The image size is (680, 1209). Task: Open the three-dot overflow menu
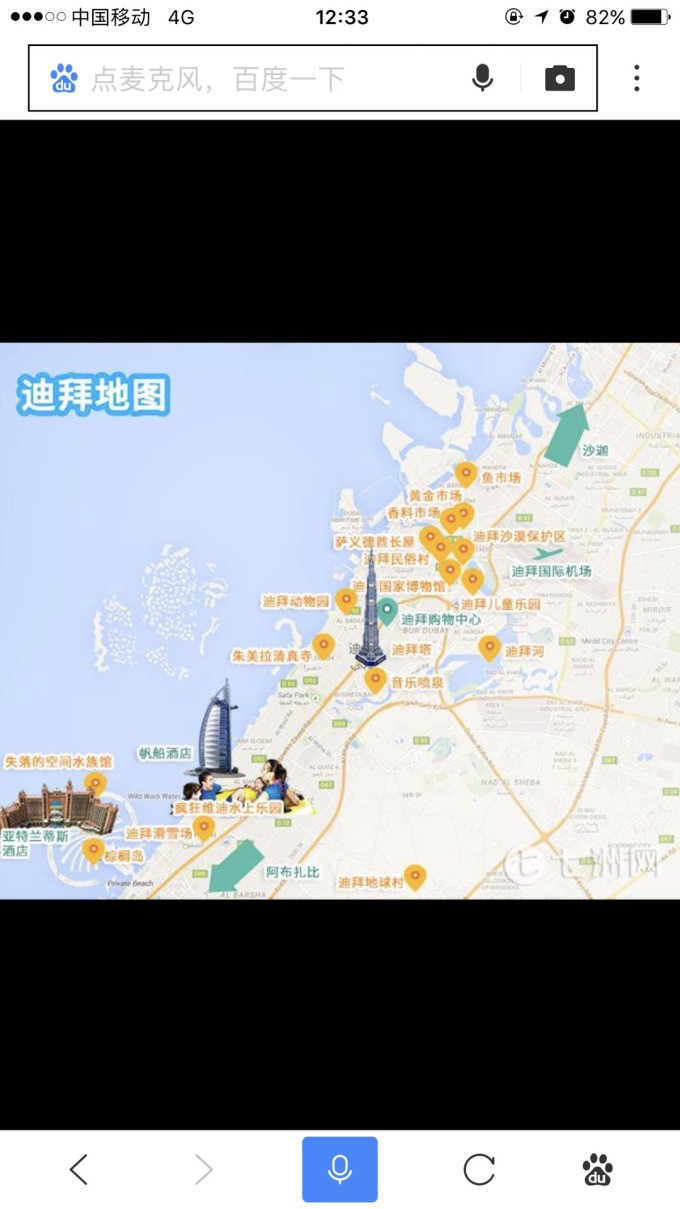pyautogui.click(x=637, y=78)
